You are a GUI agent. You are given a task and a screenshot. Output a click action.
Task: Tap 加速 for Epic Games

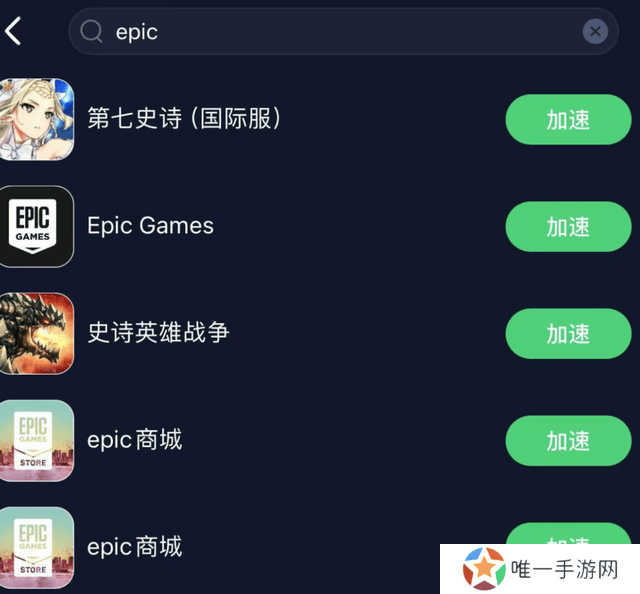pos(567,227)
